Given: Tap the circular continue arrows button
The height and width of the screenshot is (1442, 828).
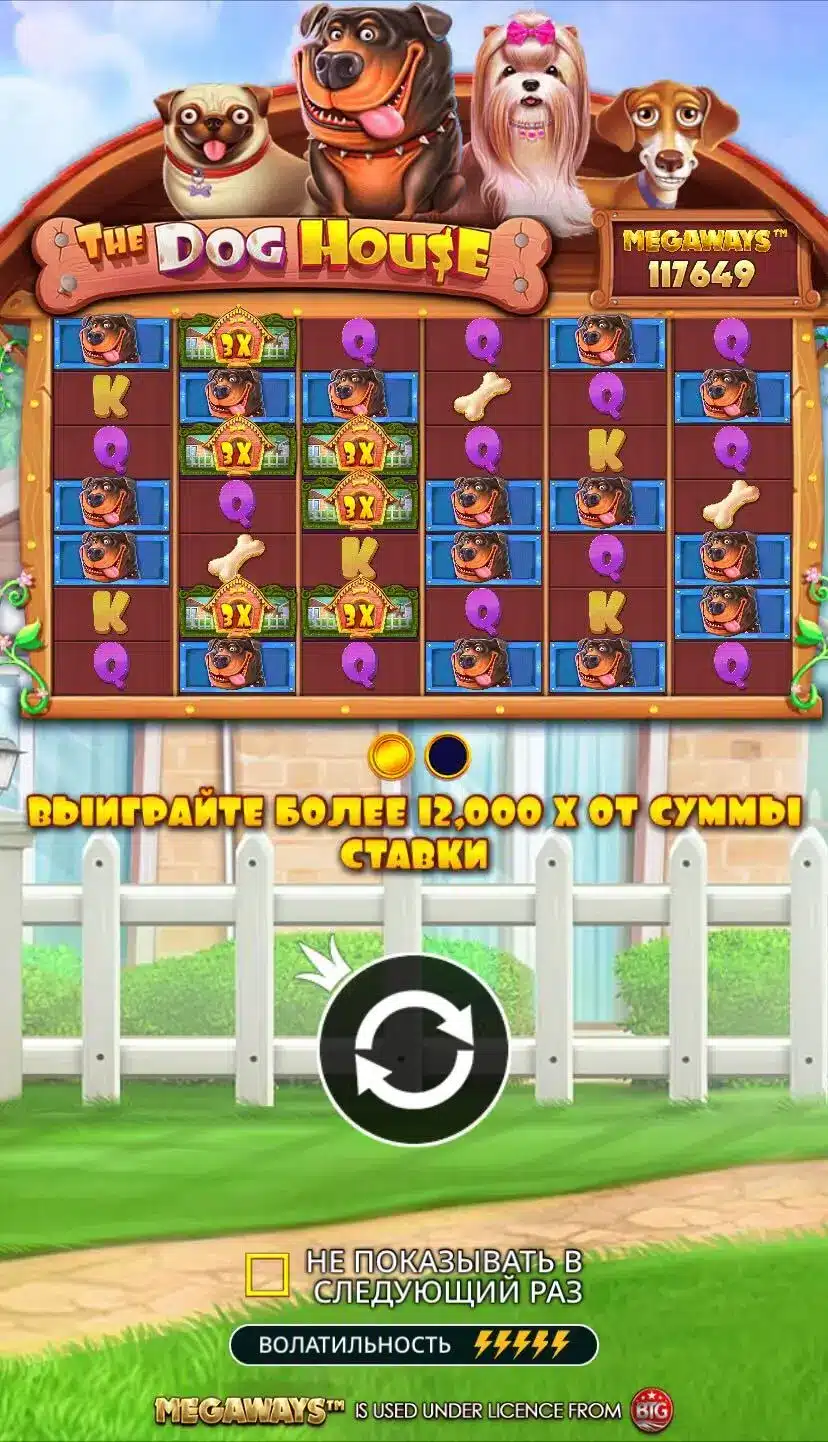Looking at the screenshot, I should pos(413,1049).
